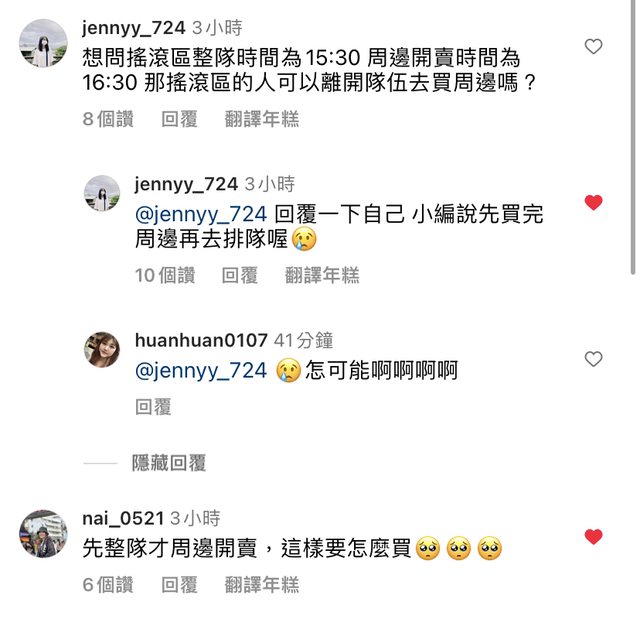Translate jennyy_724's top comment via 翻譯年糕

tap(262, 119)
